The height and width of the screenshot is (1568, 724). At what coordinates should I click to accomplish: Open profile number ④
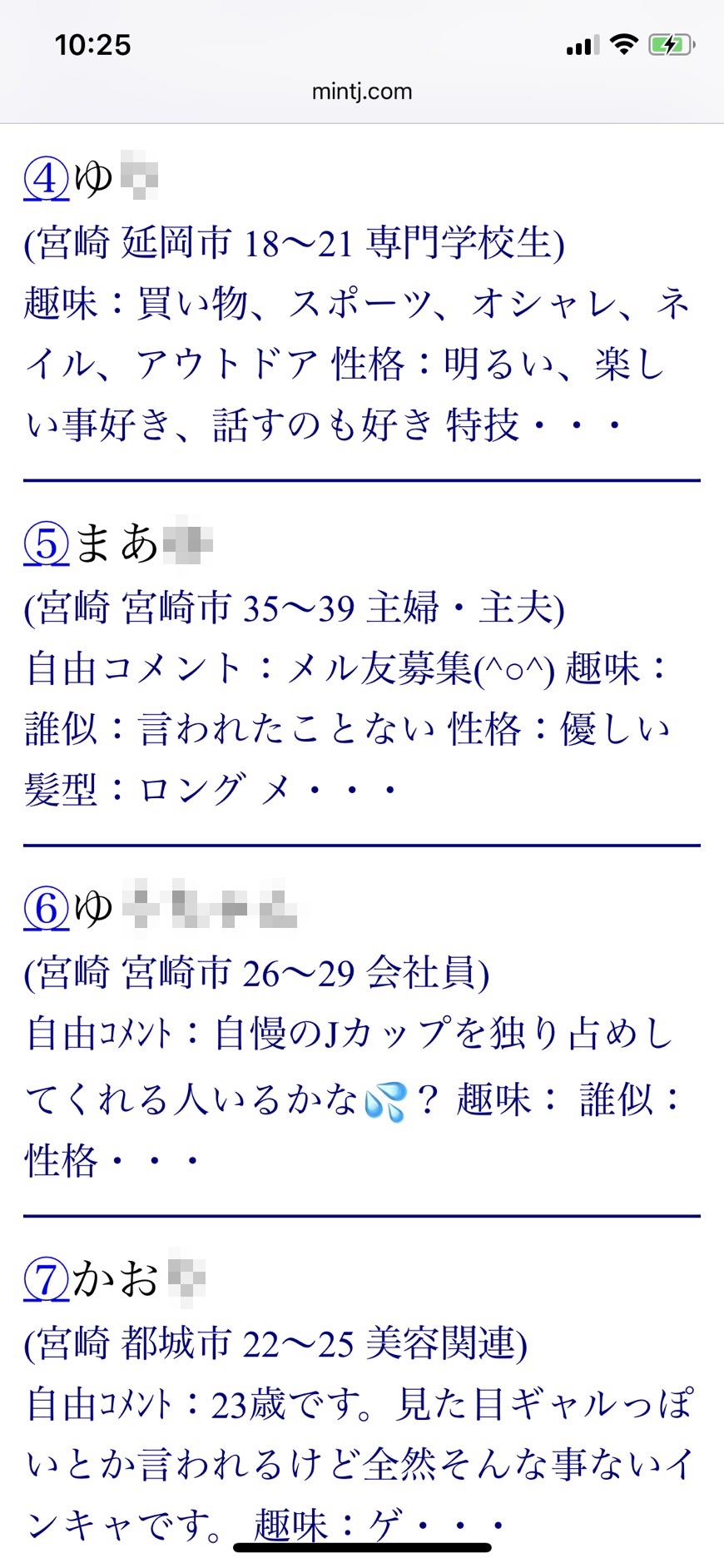click(44, 177)
